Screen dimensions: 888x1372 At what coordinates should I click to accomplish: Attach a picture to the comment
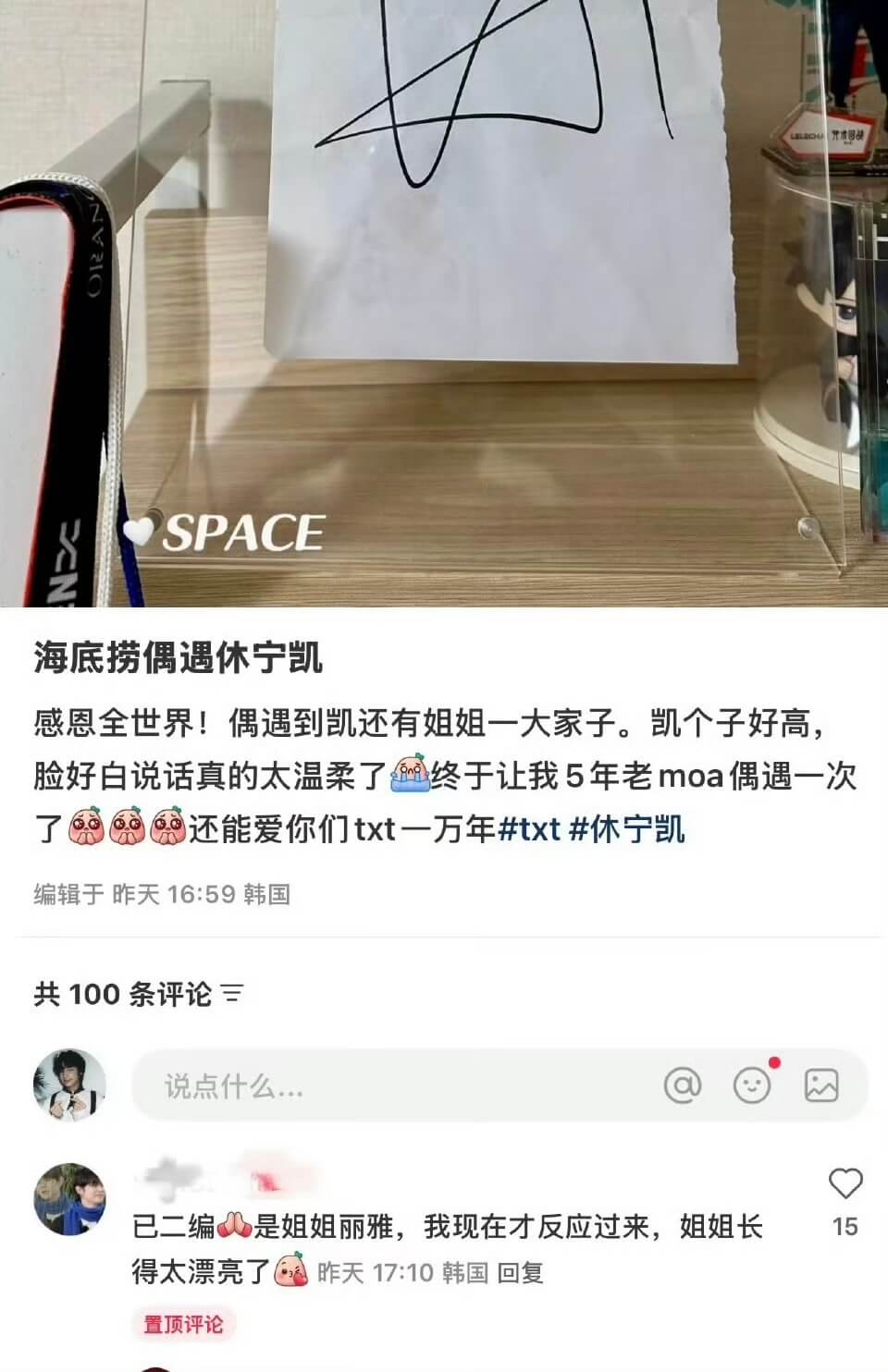point(820,1085)
